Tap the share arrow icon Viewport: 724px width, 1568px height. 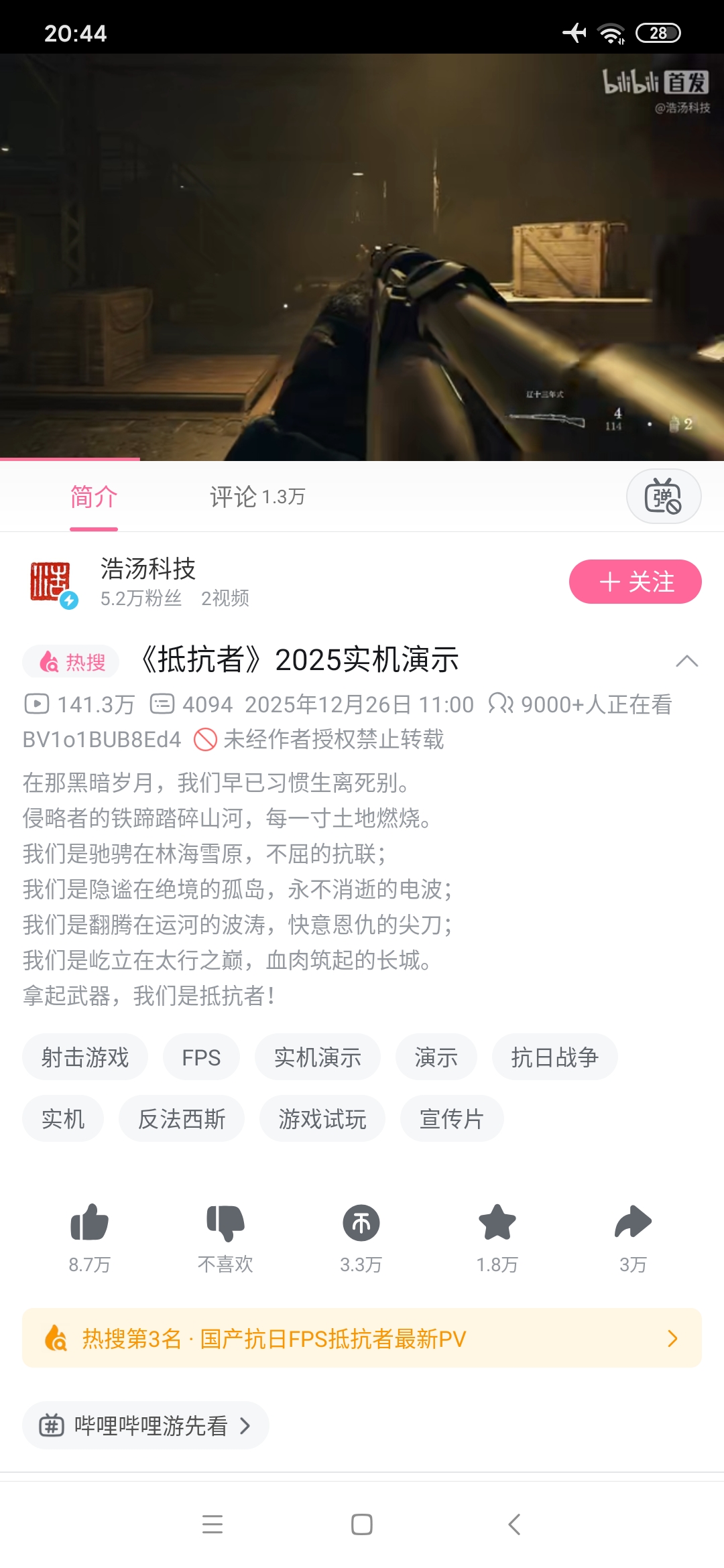tap(633, 1222)
